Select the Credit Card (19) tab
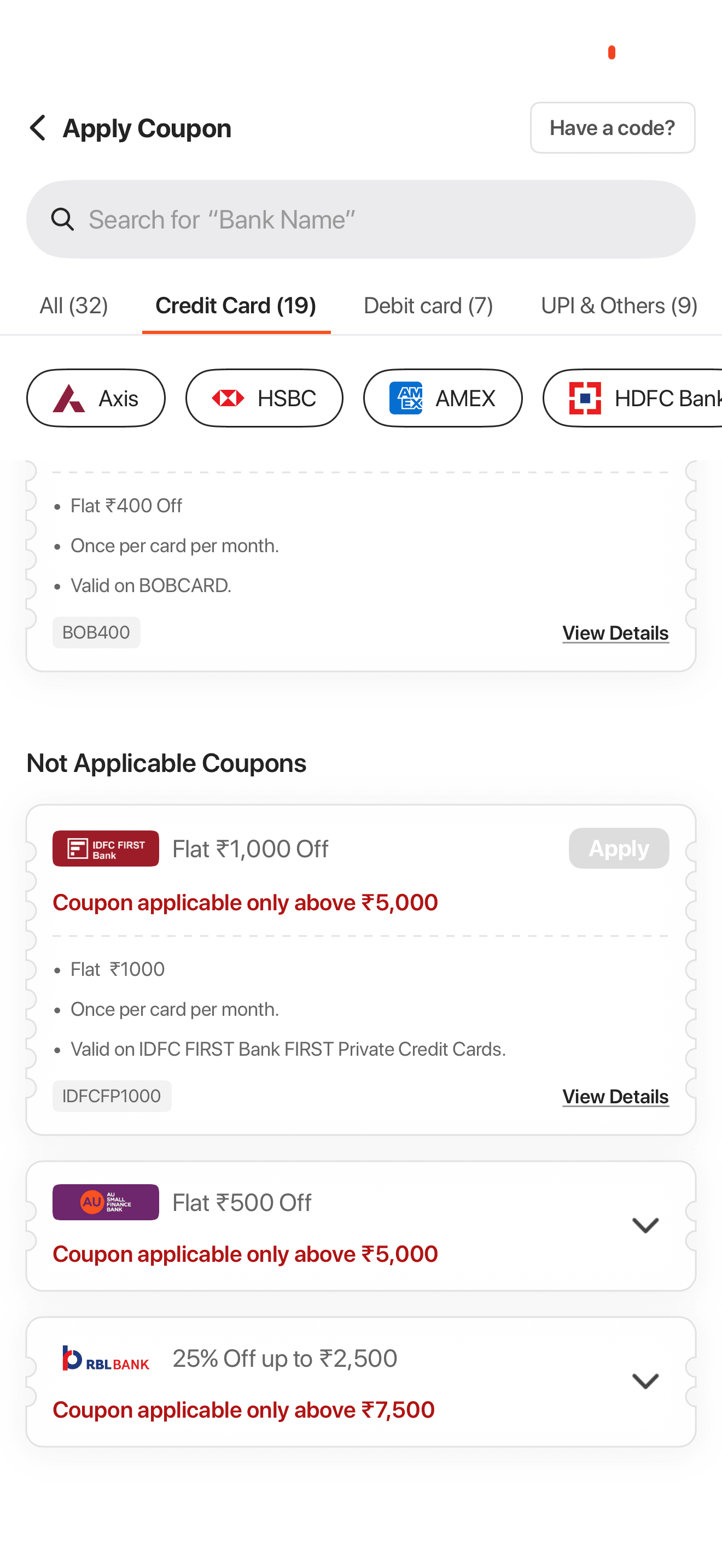The width and height of the screenshot is (722, 1568). click(236, 306)
